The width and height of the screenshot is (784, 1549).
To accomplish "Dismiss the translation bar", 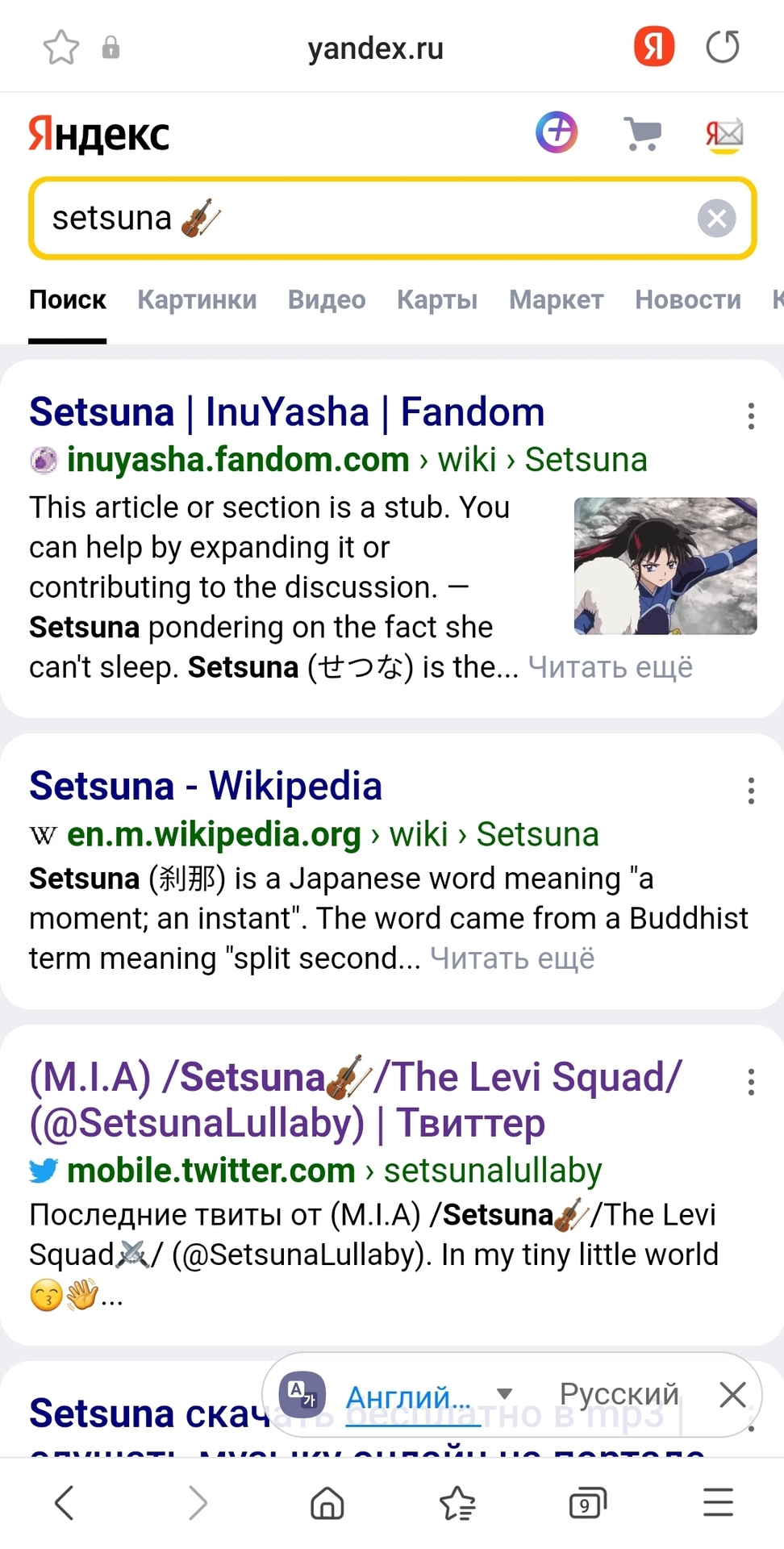I will point(732,1394).
